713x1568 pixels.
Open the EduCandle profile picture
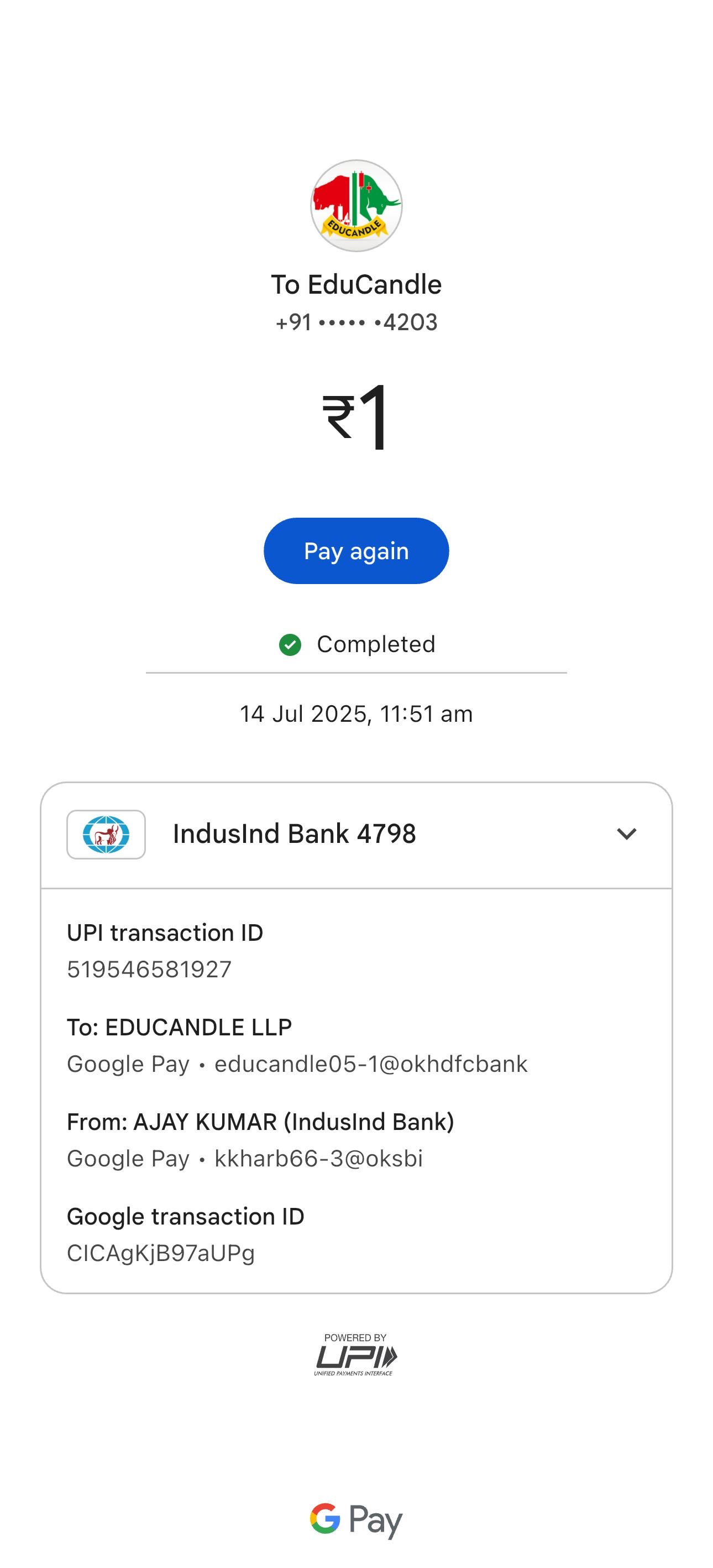(x=356, y=206)
